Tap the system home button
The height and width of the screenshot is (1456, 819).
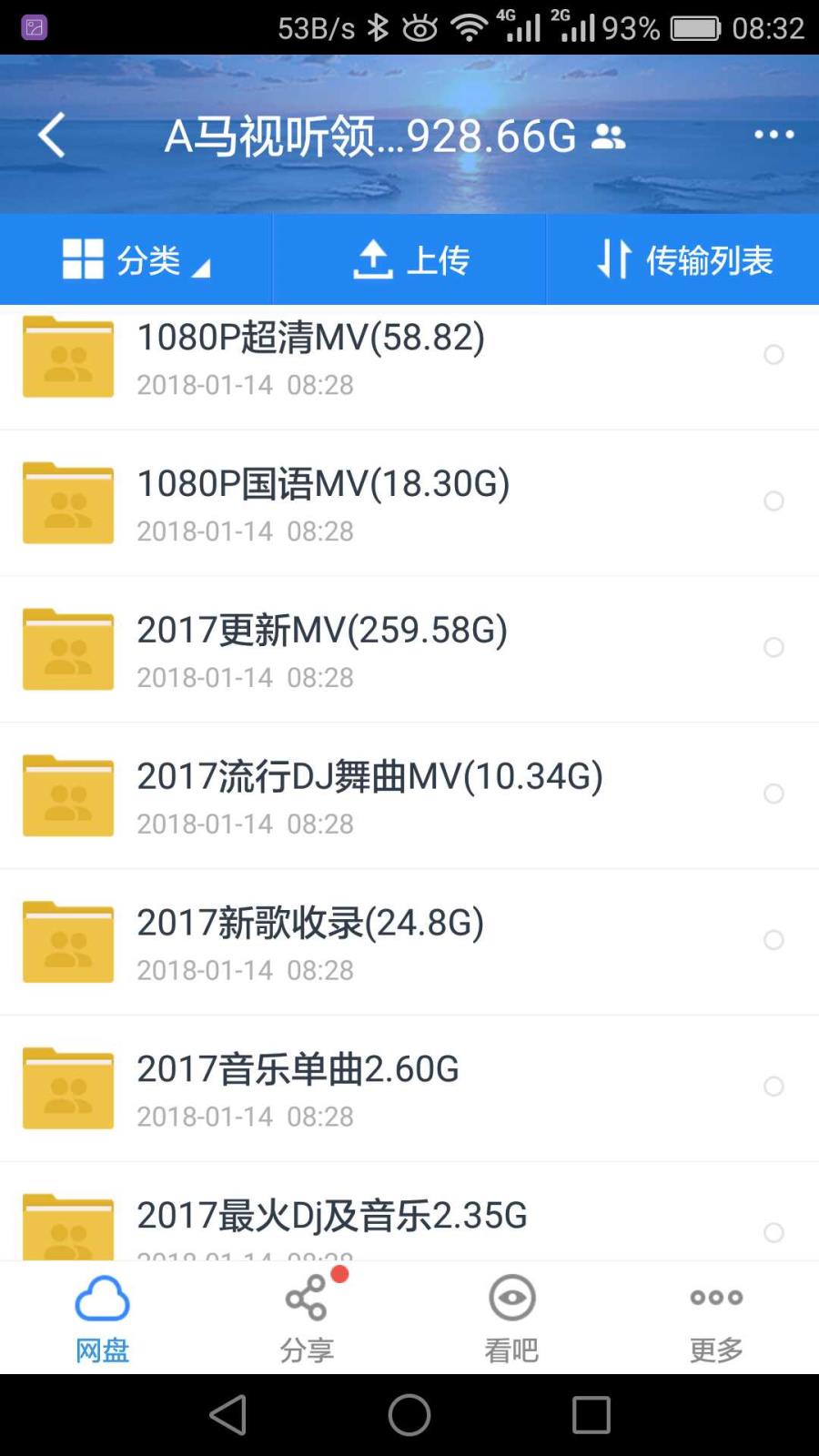pyautogui.click(x=409, y=1415)
